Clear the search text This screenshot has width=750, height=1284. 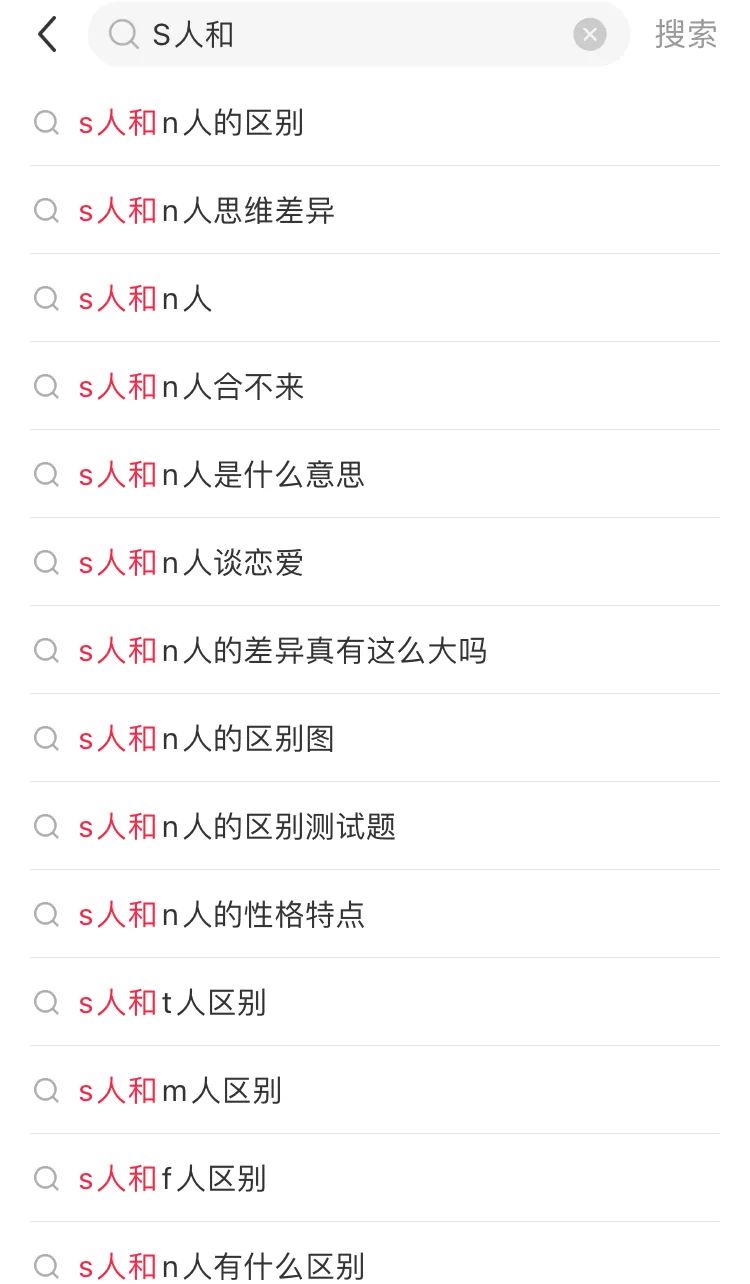pyautogui.click(x=589, y=35)
